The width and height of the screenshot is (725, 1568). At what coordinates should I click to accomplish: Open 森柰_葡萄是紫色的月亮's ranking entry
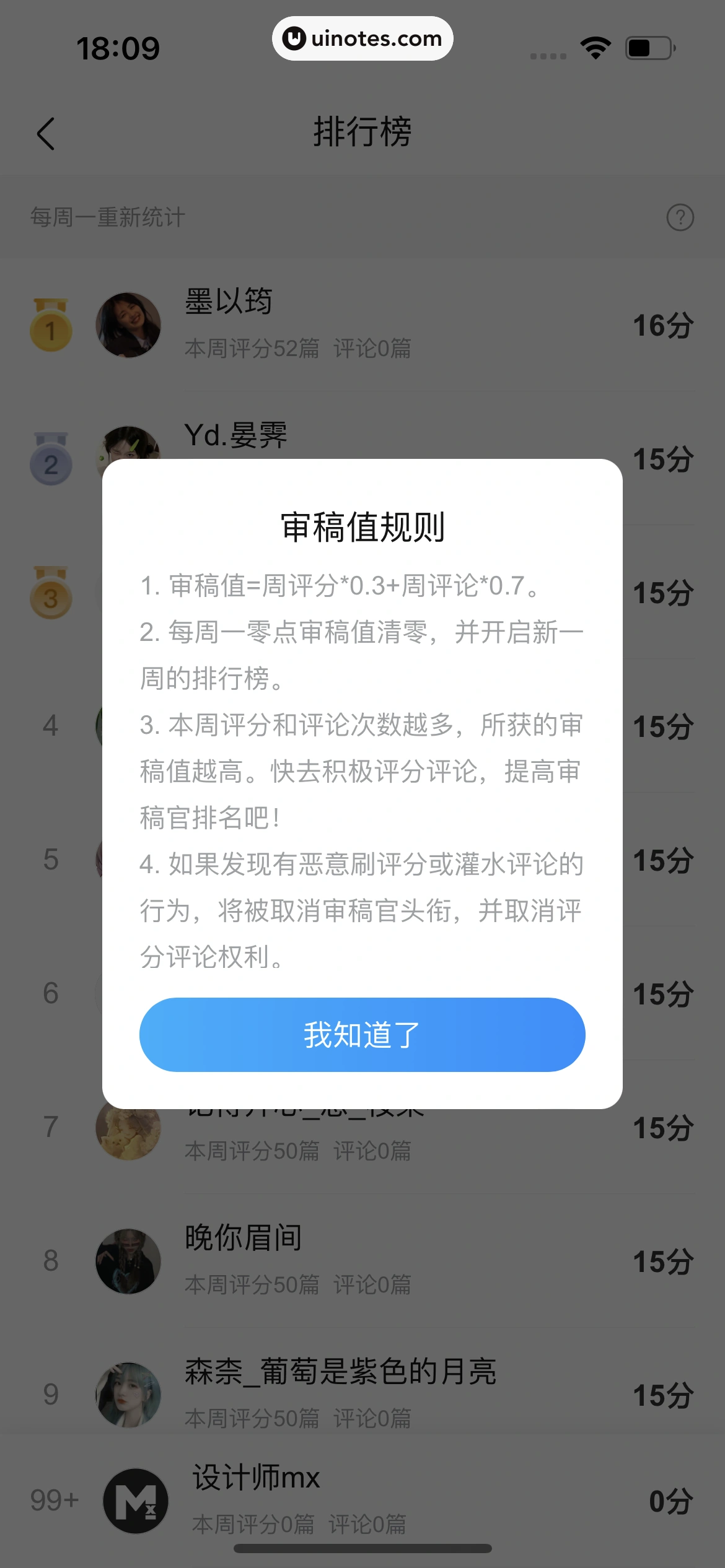click(362, 1393)
